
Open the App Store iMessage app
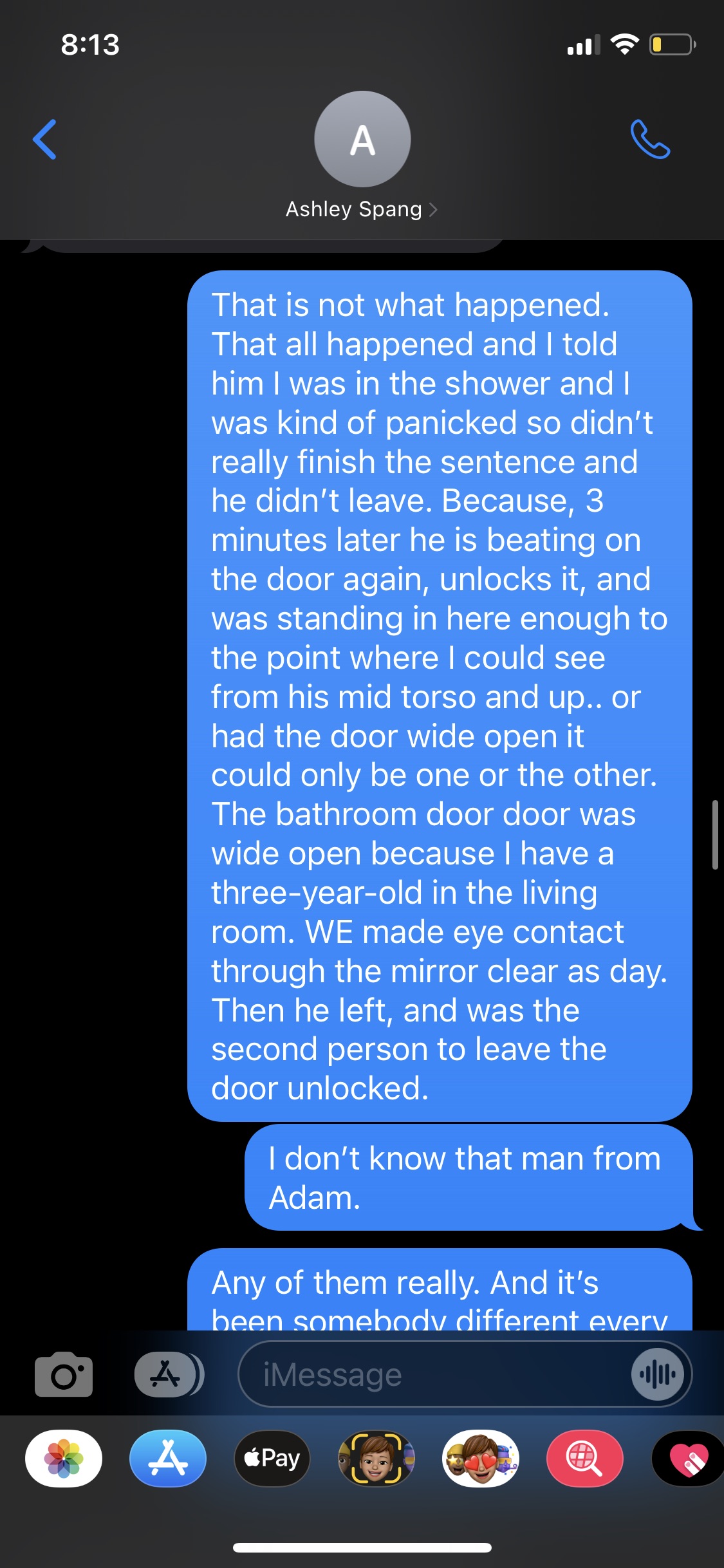tap(168, 1459)
